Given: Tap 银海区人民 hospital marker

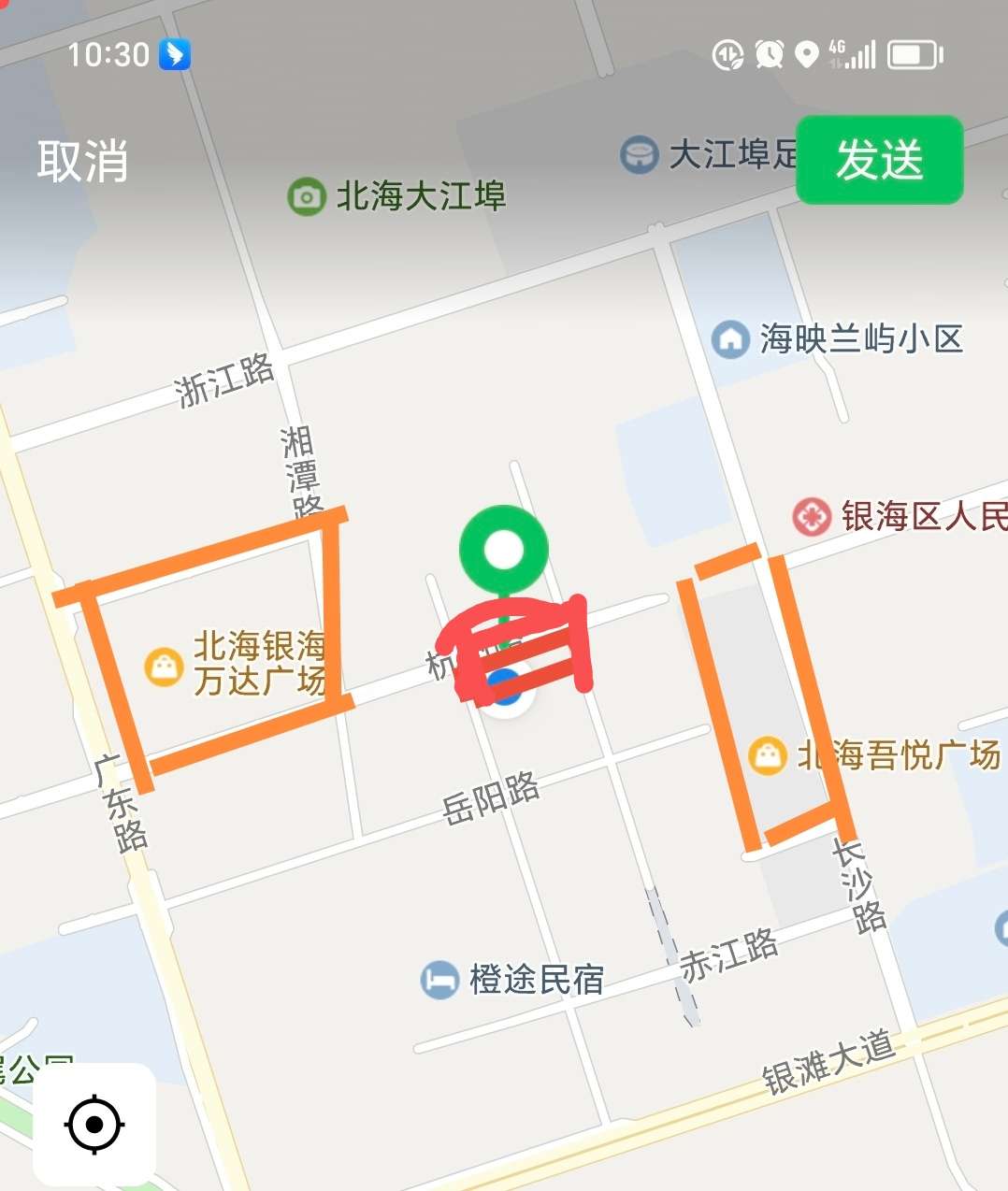Looking at the screenshot, I should (x=812, y=516).
